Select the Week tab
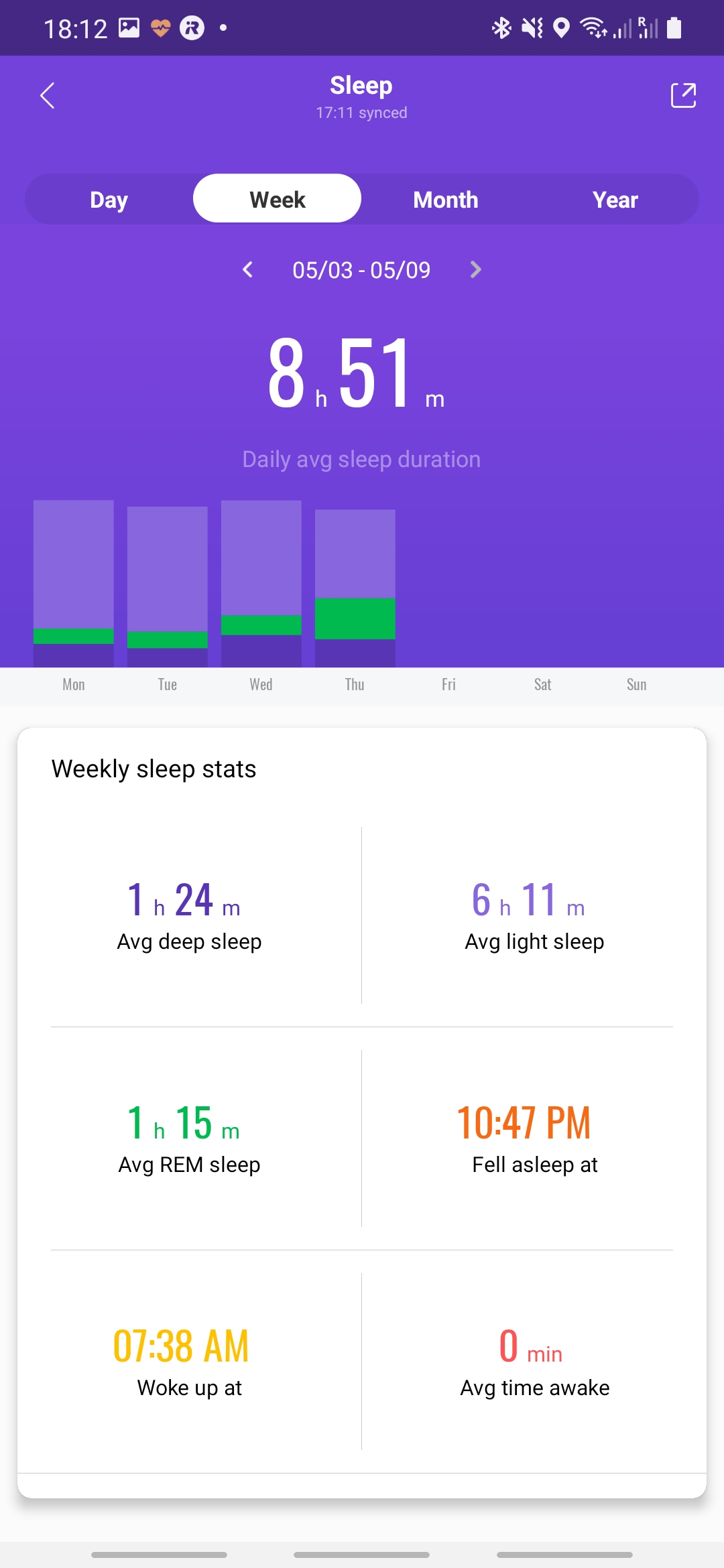The height and width of the screenshot is (1568, 724). [x=277, y=199]
